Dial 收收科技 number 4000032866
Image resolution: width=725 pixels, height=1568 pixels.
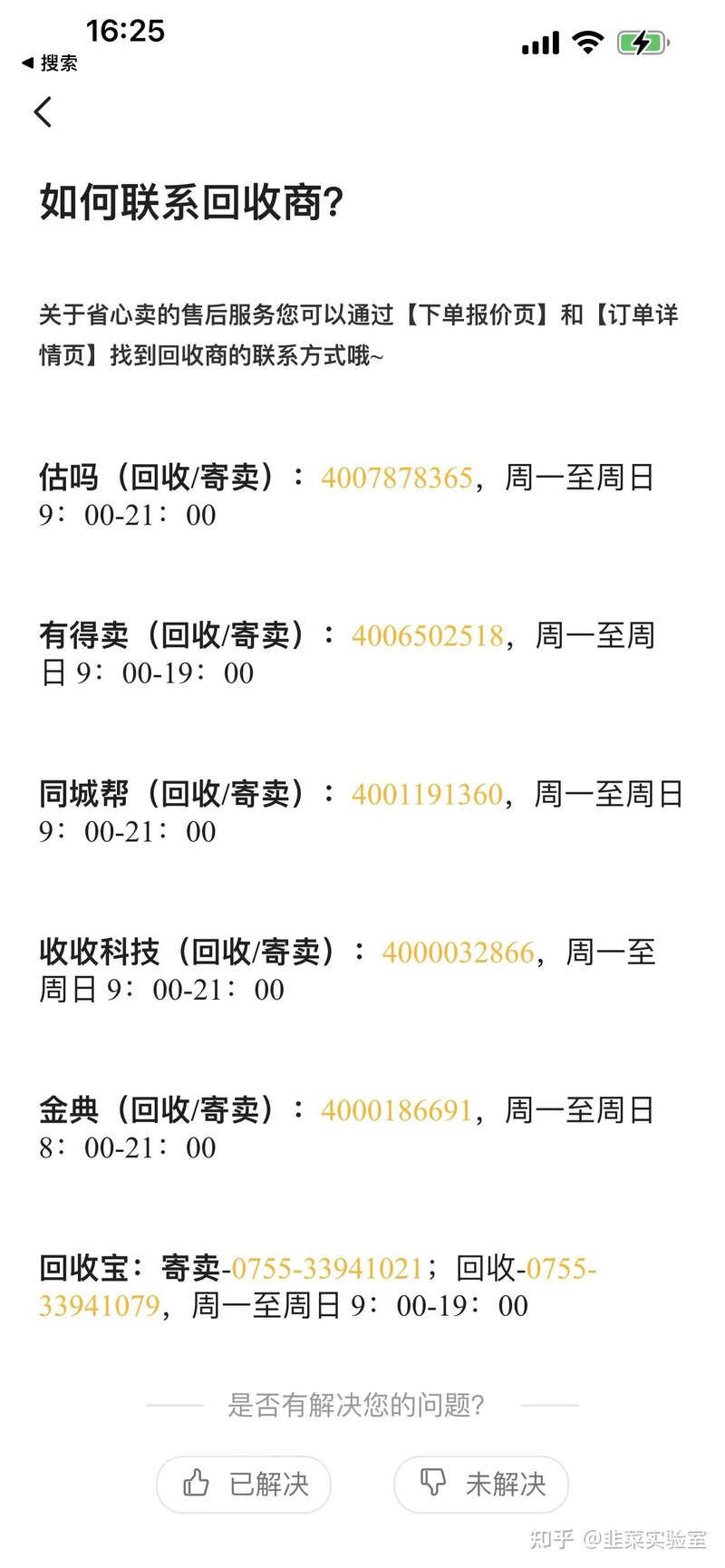[x=458, y=953]
